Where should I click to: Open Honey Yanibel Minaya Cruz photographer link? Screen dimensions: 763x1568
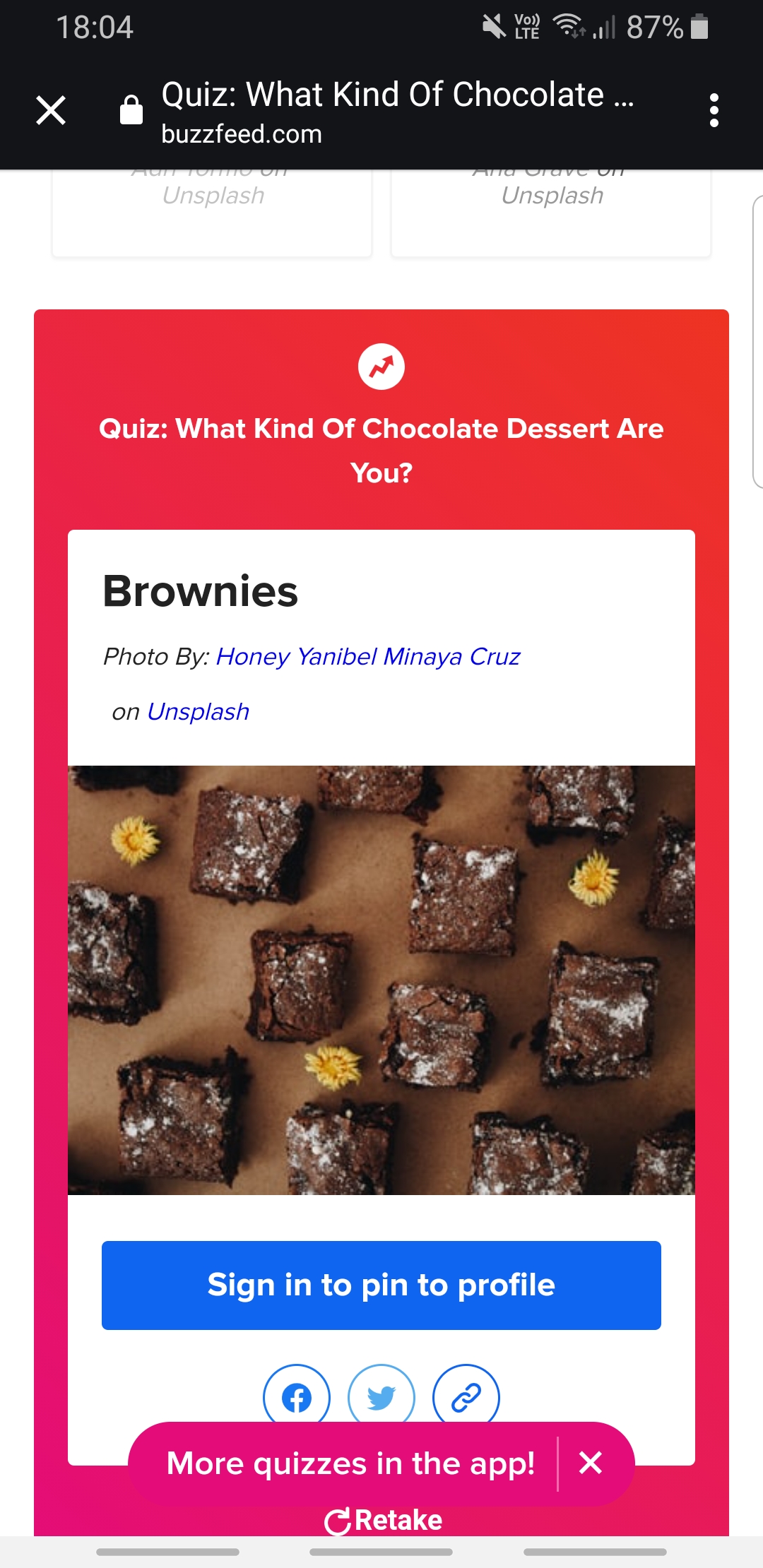coord(368,657)
